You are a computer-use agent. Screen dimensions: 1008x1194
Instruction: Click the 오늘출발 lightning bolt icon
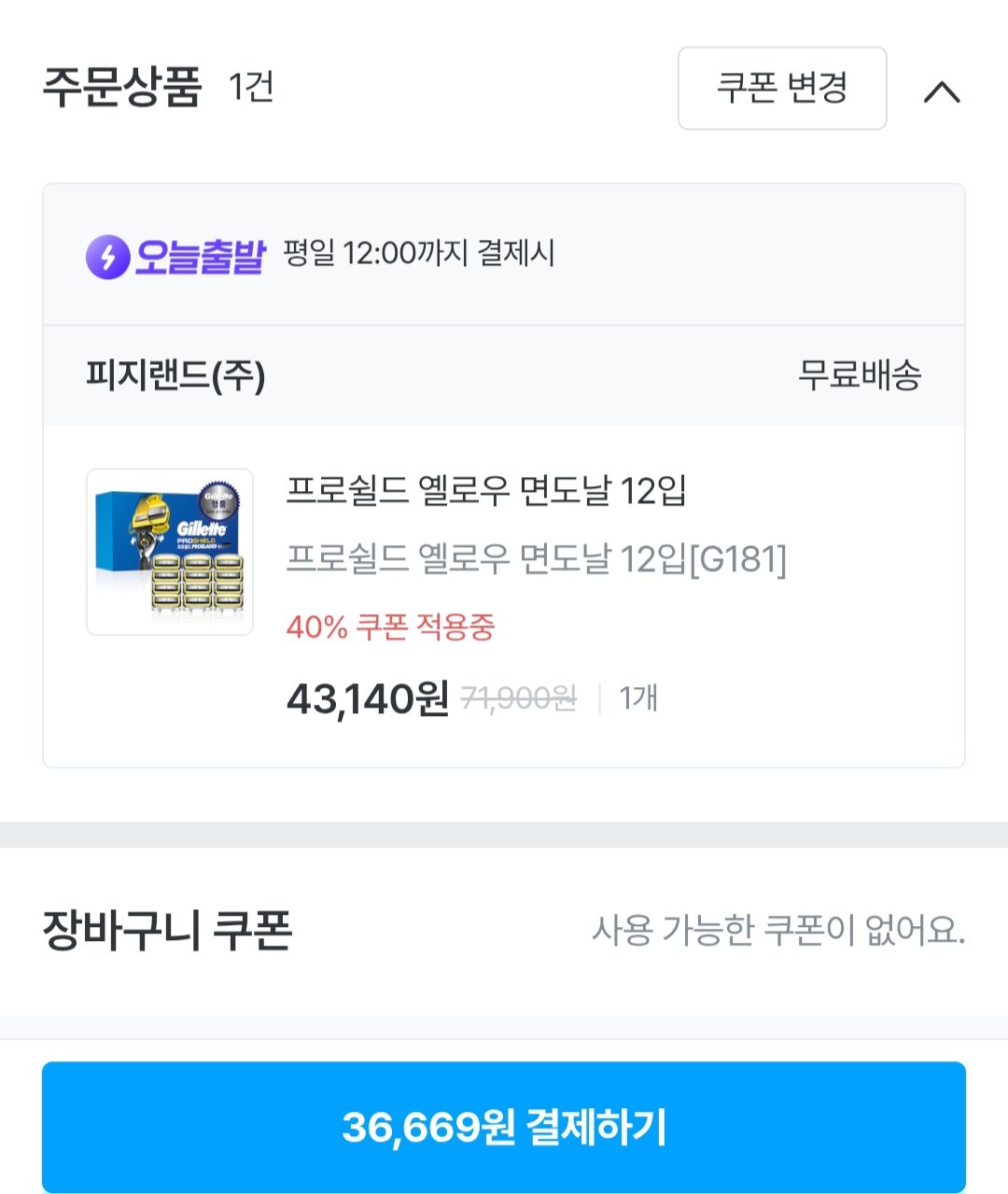coord(105,254)
